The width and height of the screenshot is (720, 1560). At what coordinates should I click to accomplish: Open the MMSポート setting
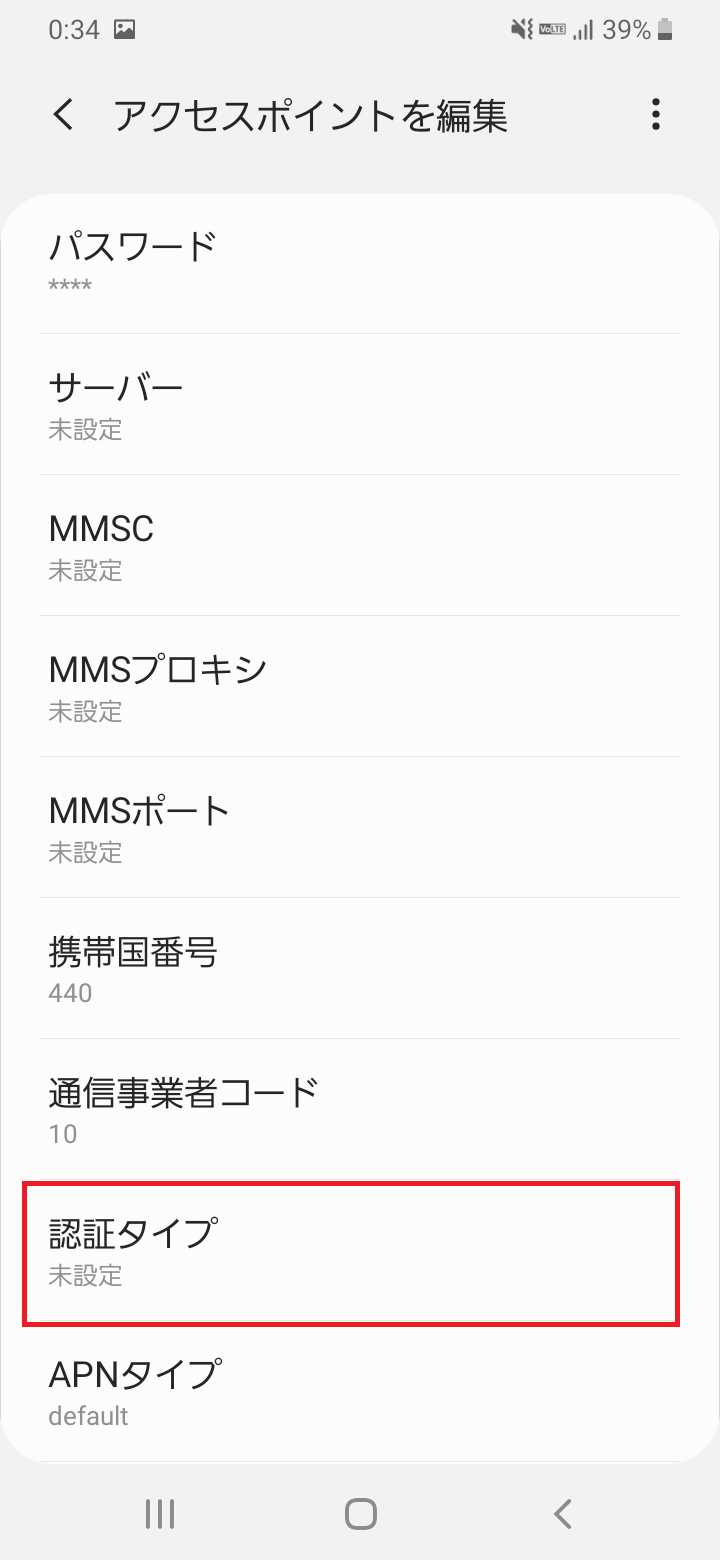360,827
